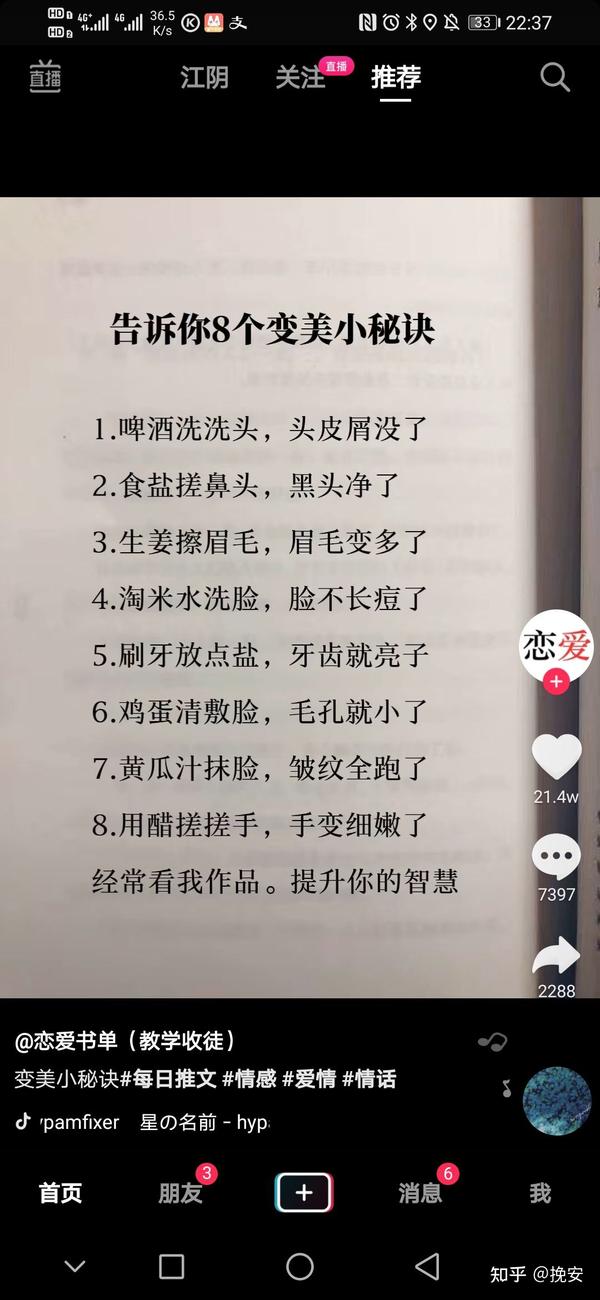Create a new video with plus button
This screenshot has height=1300, width=600.
tap(304, 1193)
